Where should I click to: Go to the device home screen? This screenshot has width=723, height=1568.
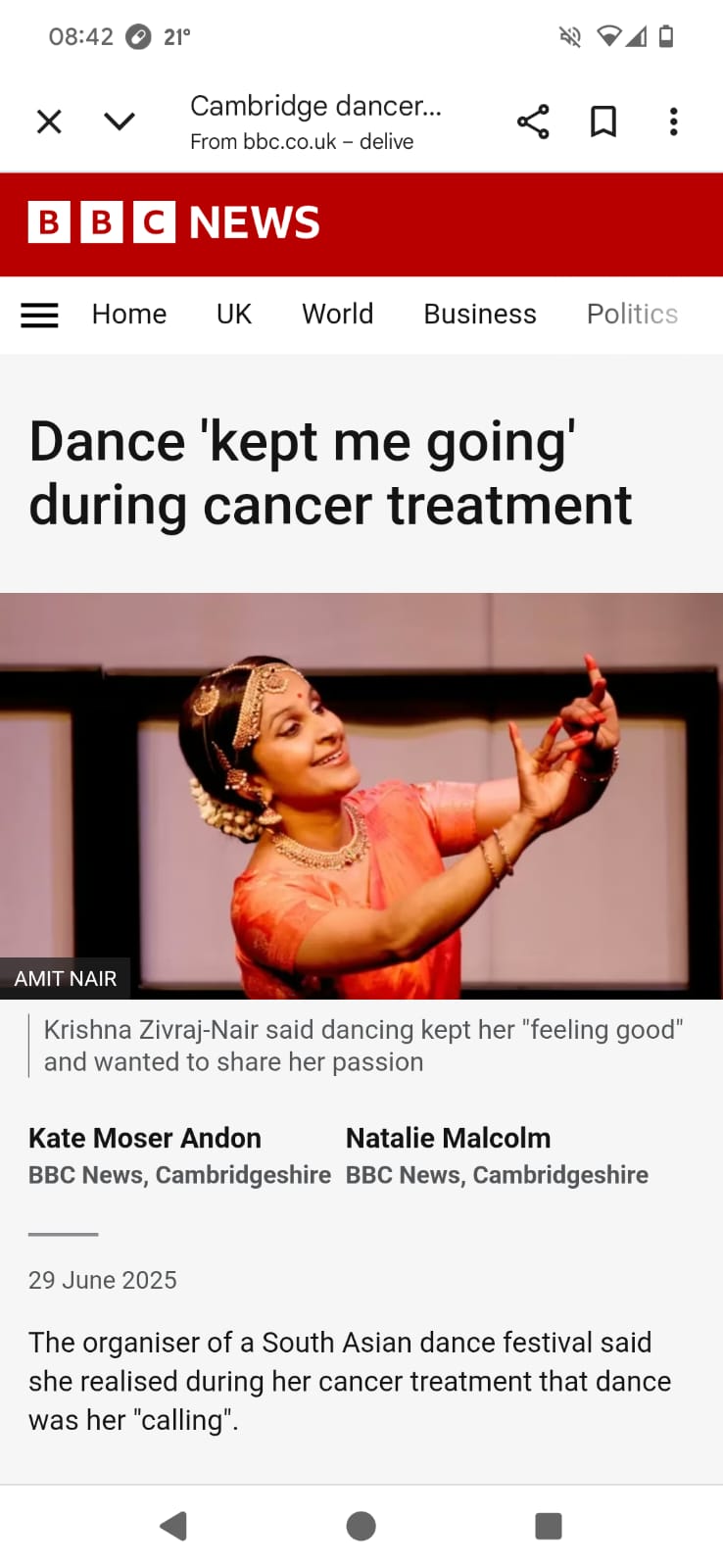pos(361,1526)
